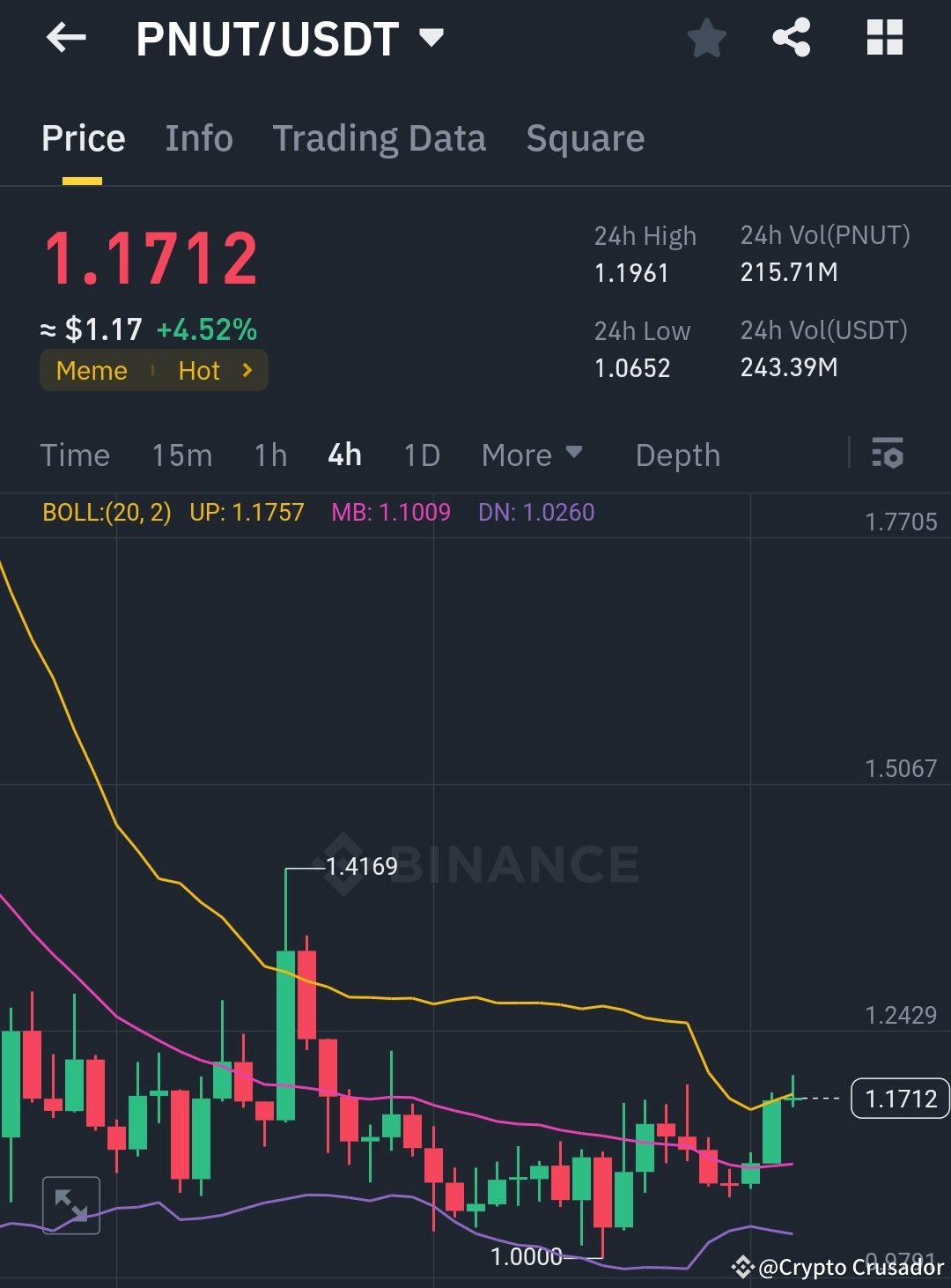Viewport: 951px width, 1288px height.
Task: Open the Depth view
Action: [676, 455]
